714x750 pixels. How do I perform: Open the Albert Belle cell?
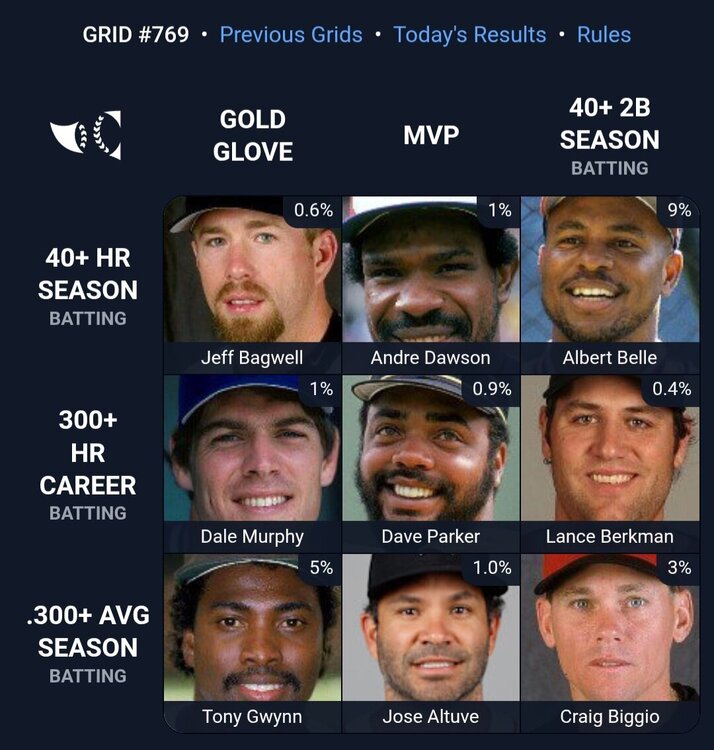pyautogui.click(x=610, y=284)
